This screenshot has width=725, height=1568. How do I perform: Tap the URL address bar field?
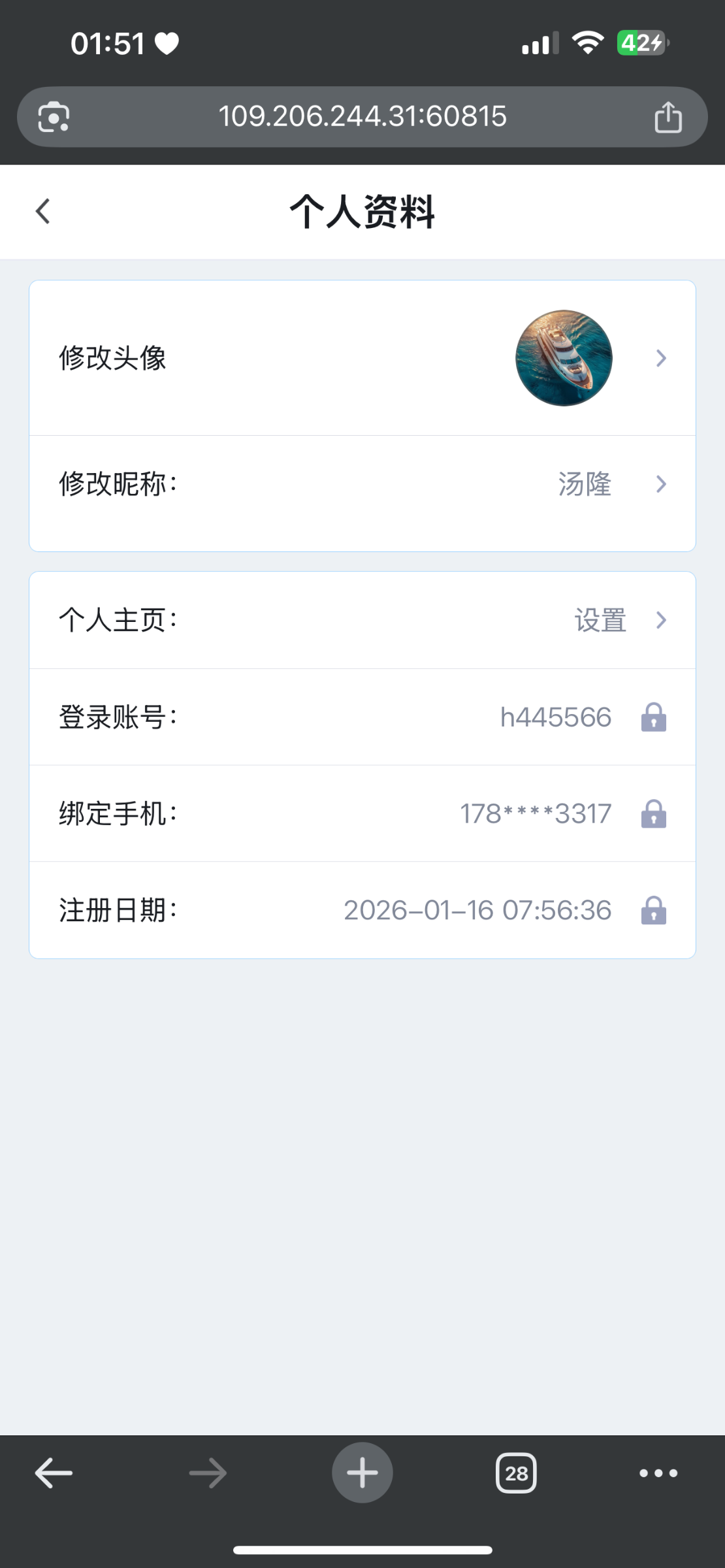tap(362, 116)
